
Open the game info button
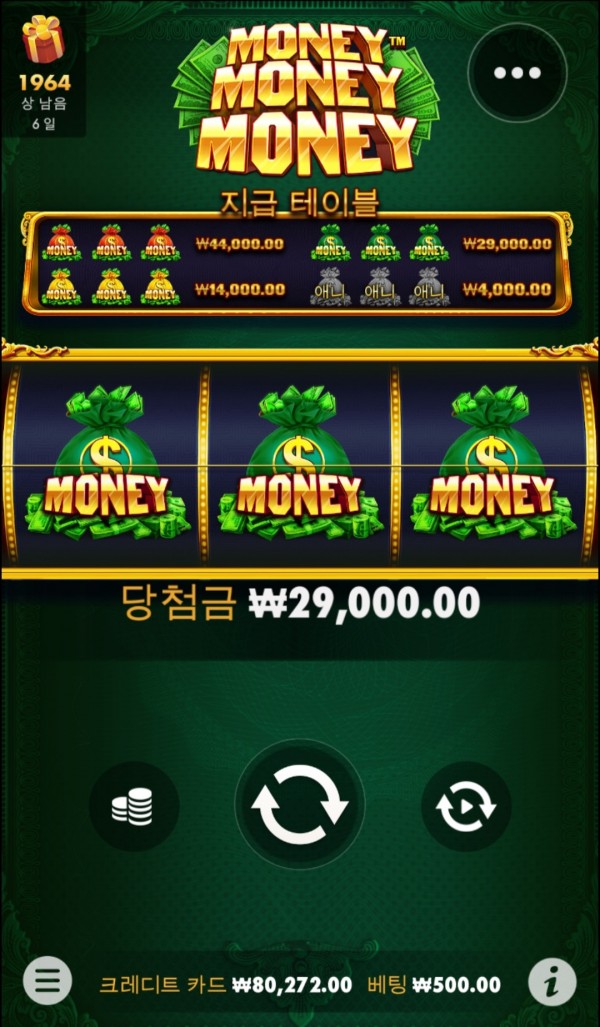(x=552, y=982)
